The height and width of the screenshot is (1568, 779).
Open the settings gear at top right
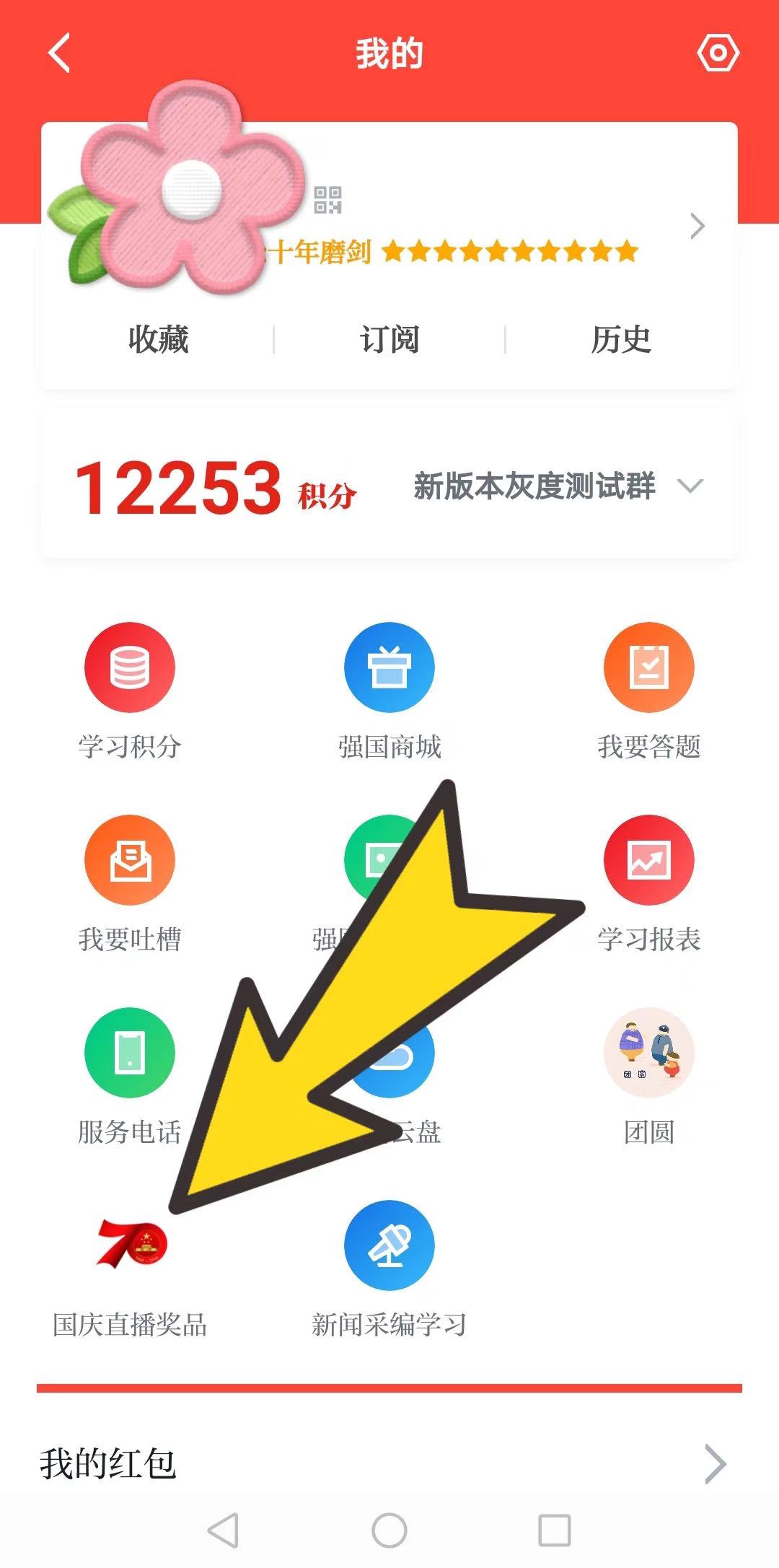pyautogui.click(x=718, y=52)
